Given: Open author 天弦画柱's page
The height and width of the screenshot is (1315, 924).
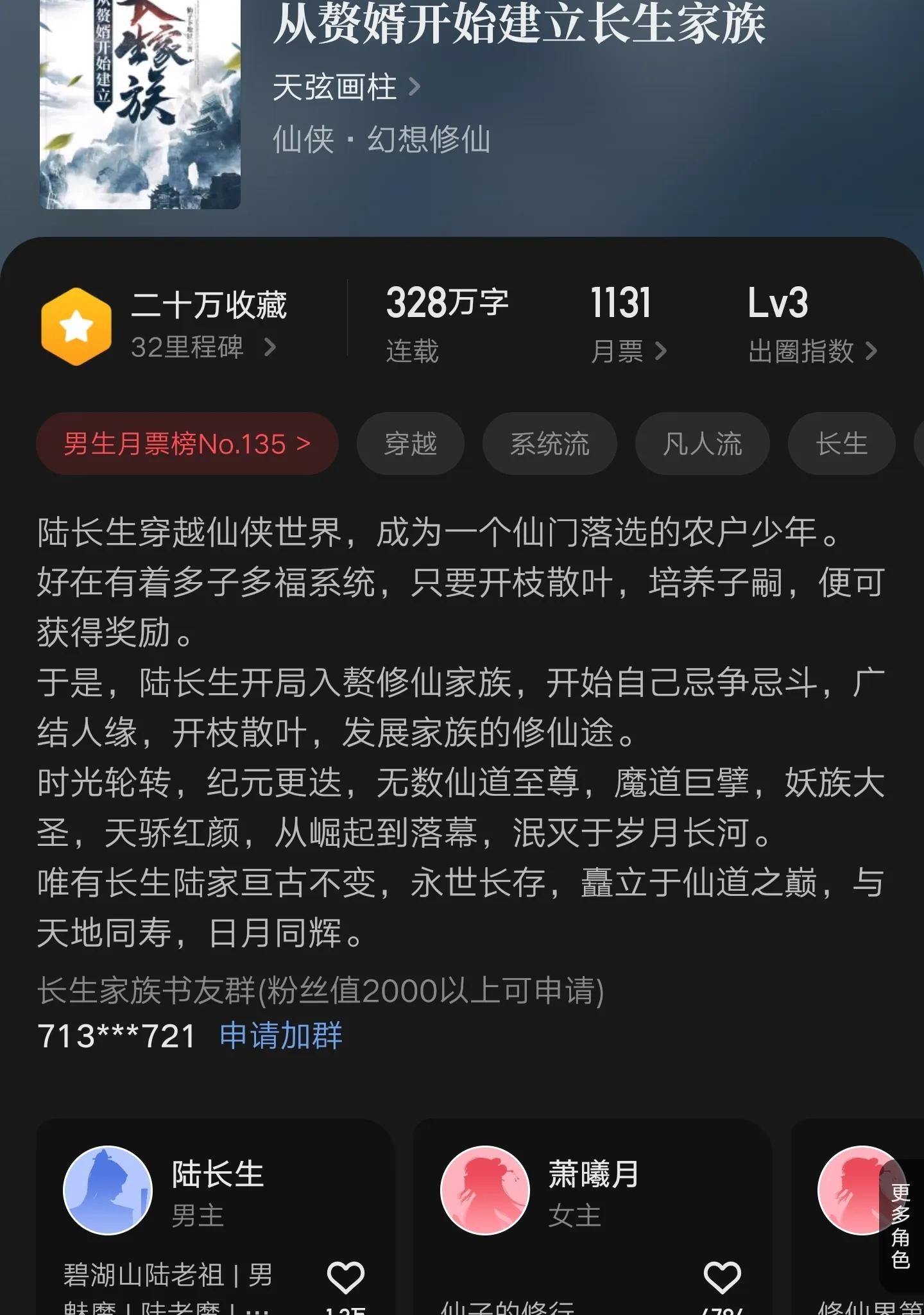Looking at the screenshot, I should [x=346, y=87].
